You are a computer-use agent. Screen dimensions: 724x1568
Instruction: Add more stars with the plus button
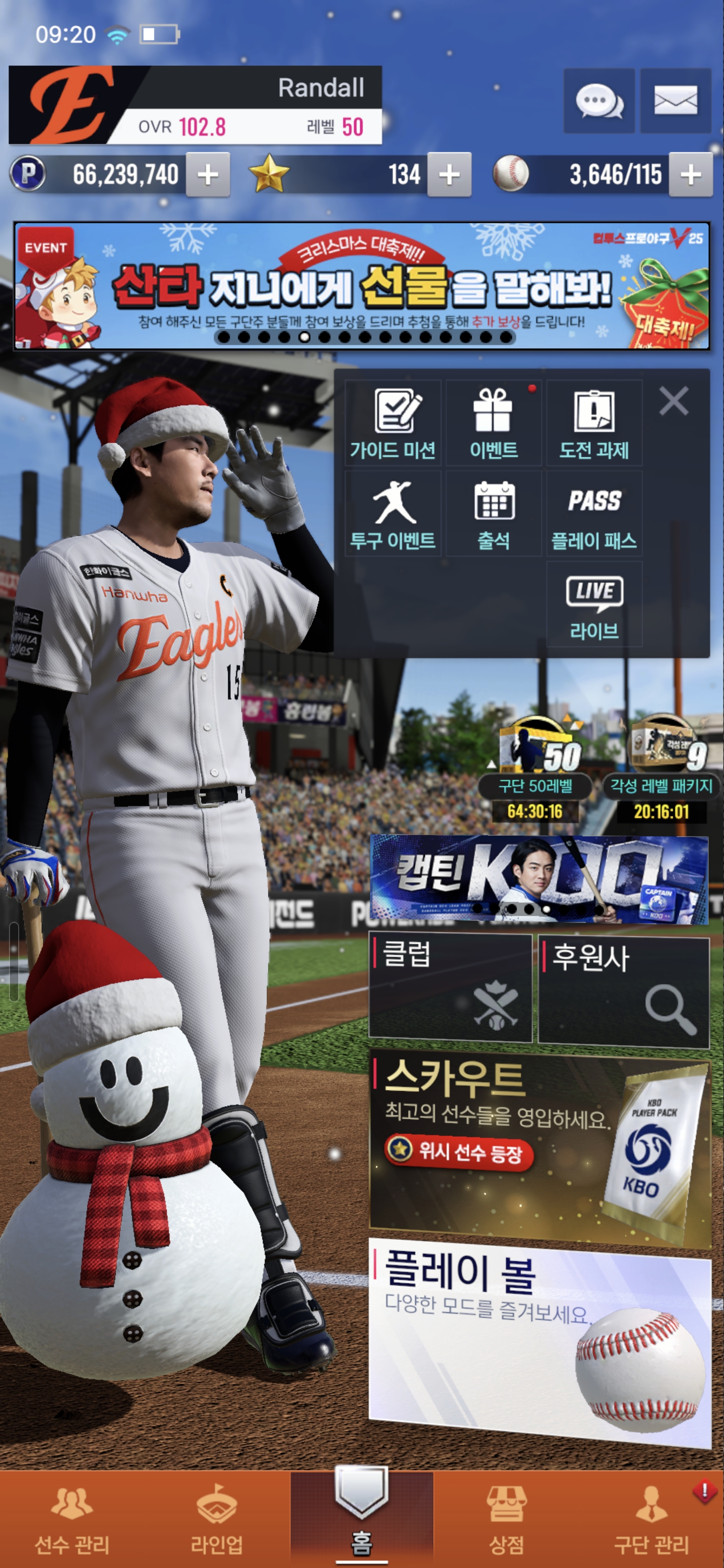449,175
